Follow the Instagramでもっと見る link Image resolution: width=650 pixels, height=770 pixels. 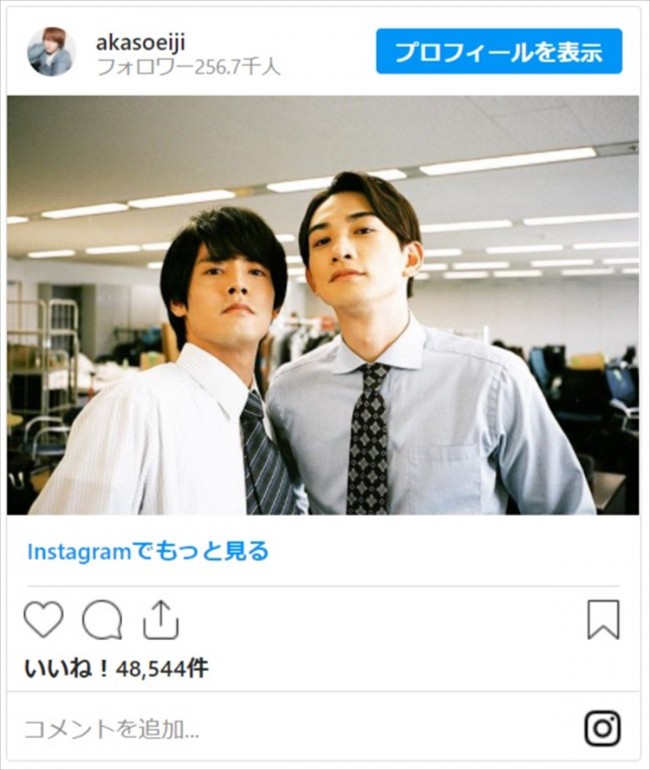(148, 551)
